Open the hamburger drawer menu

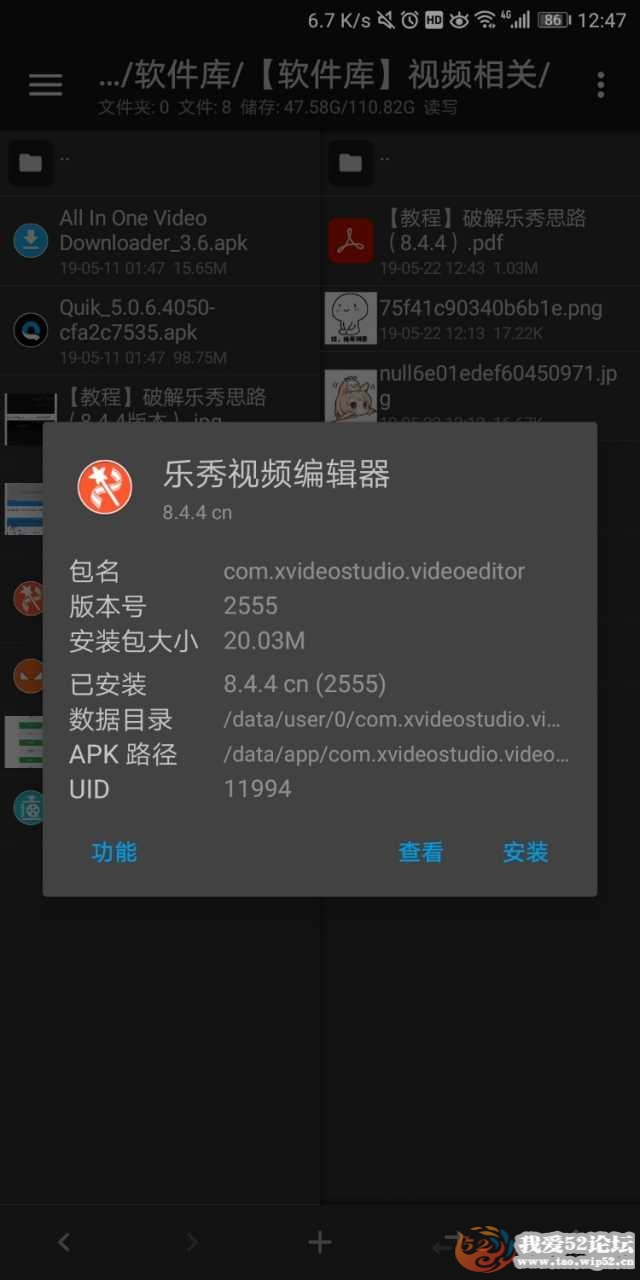click(x=45, y=85)
